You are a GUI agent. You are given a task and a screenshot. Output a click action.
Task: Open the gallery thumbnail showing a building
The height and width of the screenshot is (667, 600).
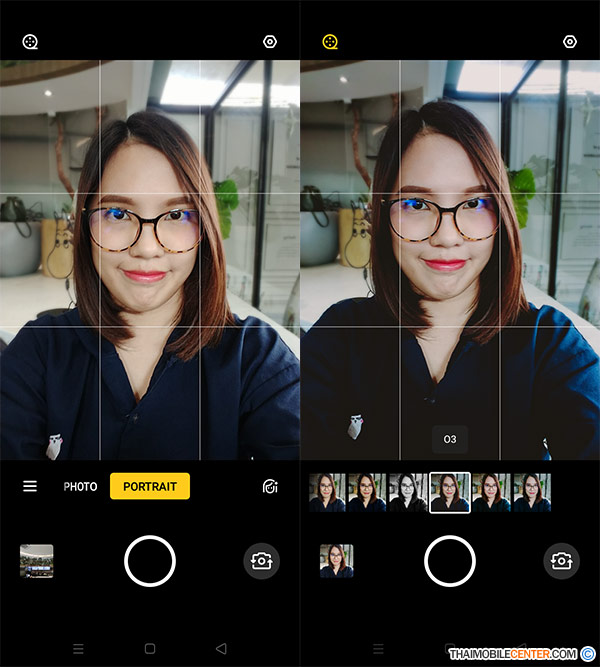pyautogui.click(x=37, y=561)
